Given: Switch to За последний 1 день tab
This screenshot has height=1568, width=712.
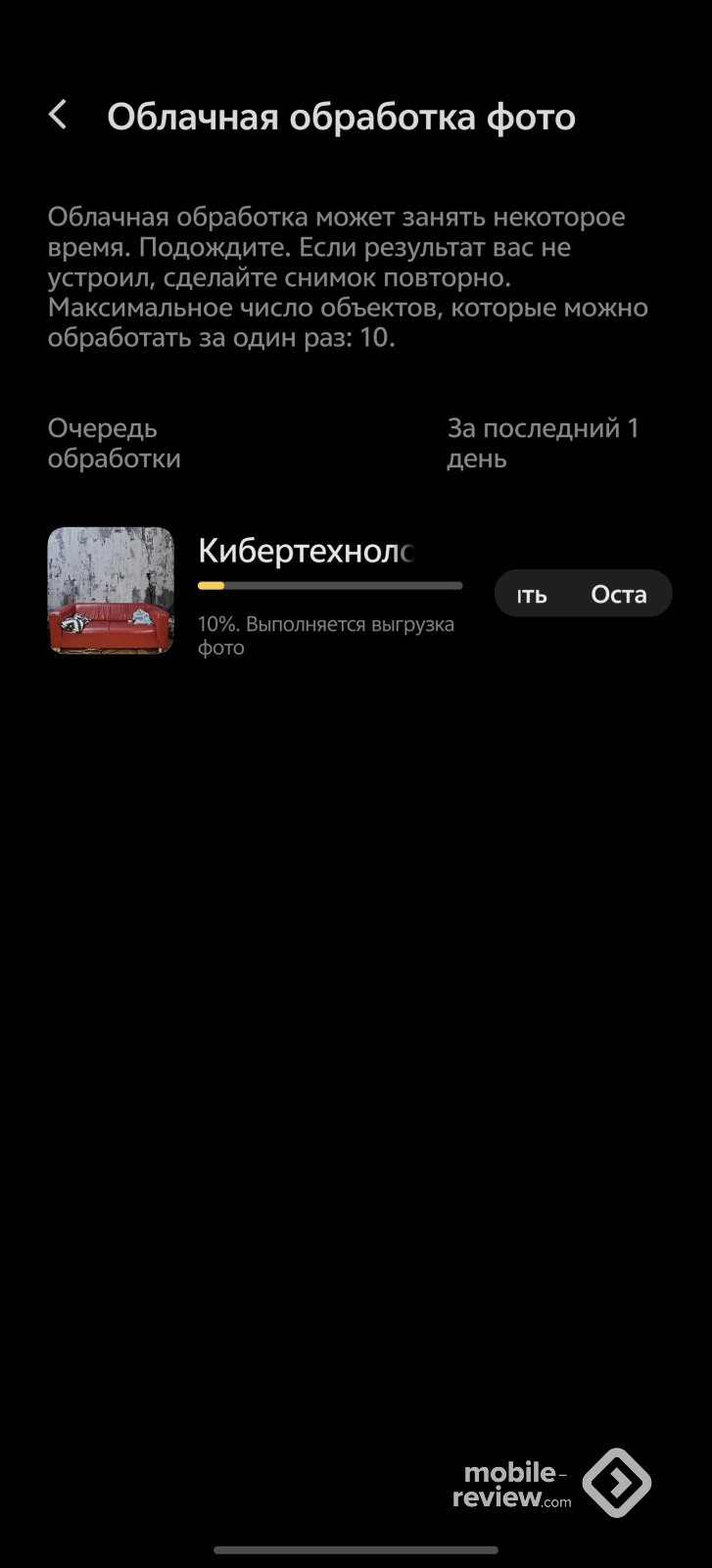Looking at the screenshot, I should tap(543, 443).
